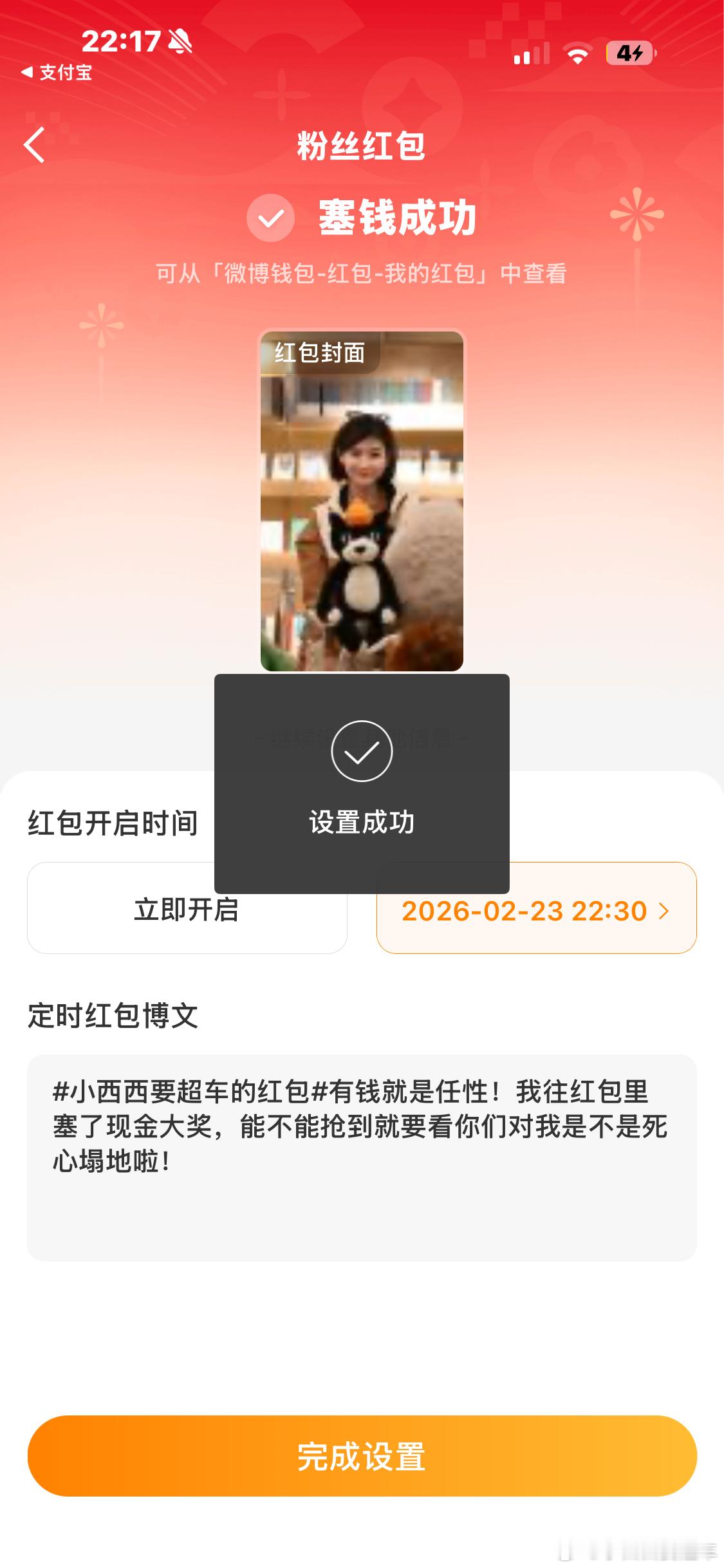
Task: Click the back arrow to exit 粉丝红包 page
Action: (35, 144)
